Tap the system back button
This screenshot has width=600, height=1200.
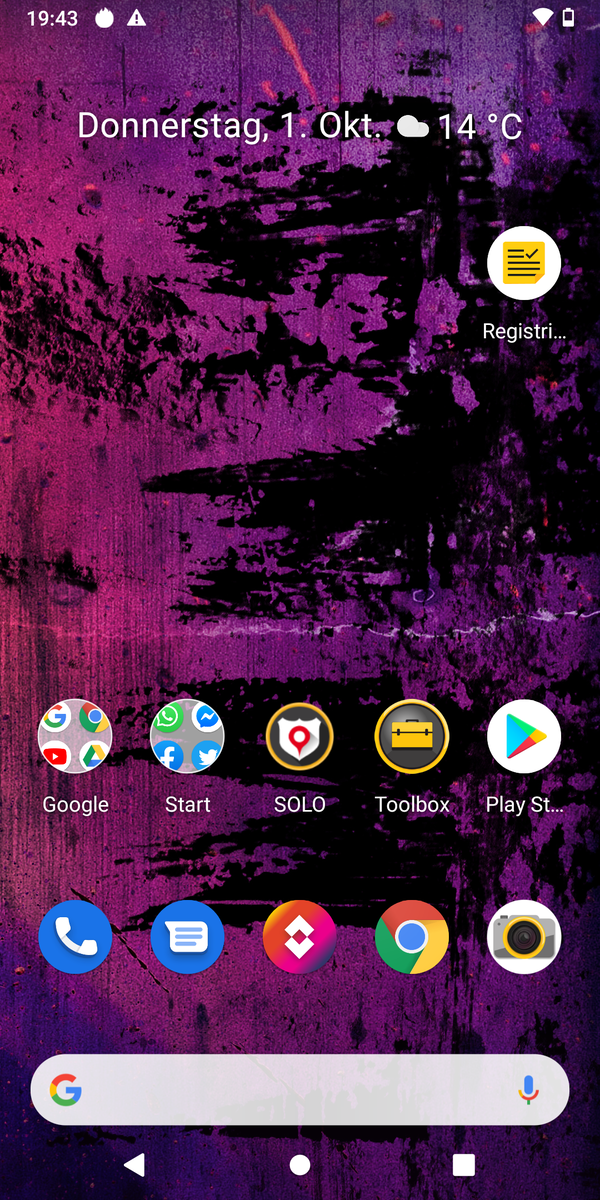pos(134,1164)
